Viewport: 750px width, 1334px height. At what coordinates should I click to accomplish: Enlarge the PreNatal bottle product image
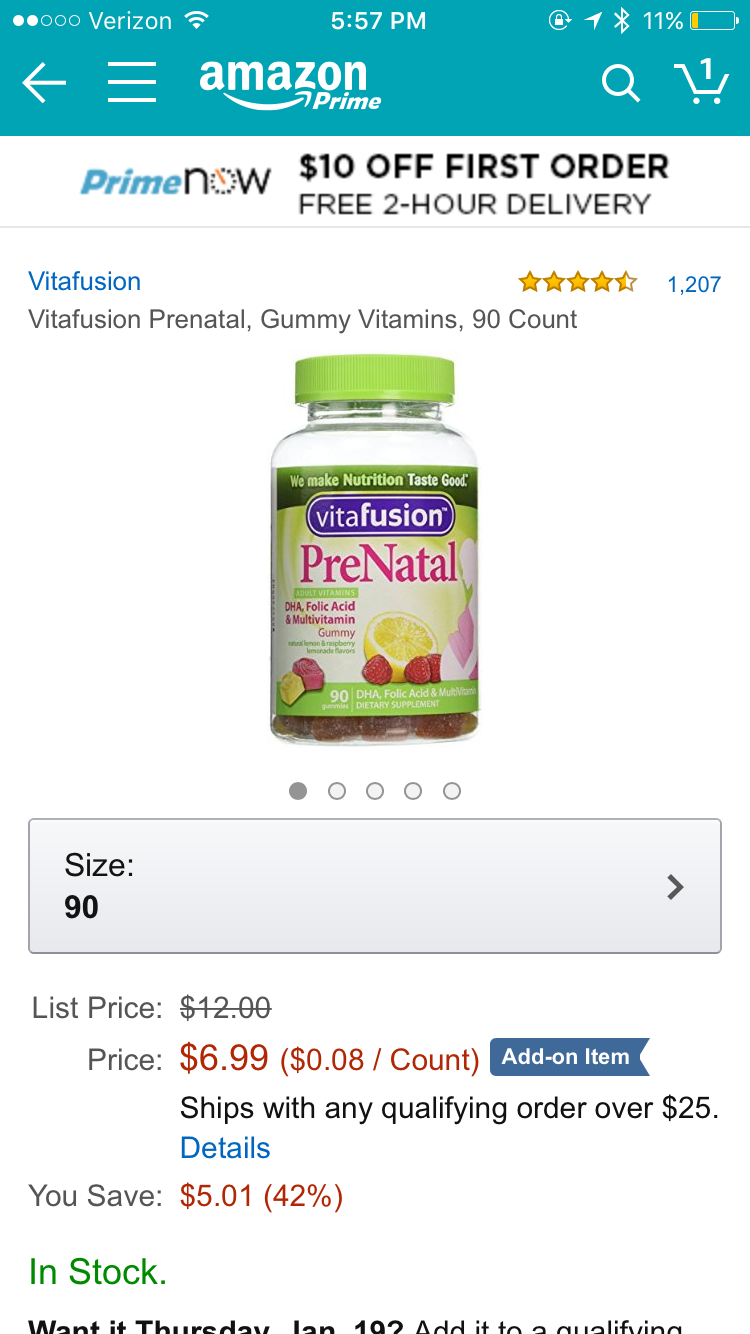tap(375, 550)
